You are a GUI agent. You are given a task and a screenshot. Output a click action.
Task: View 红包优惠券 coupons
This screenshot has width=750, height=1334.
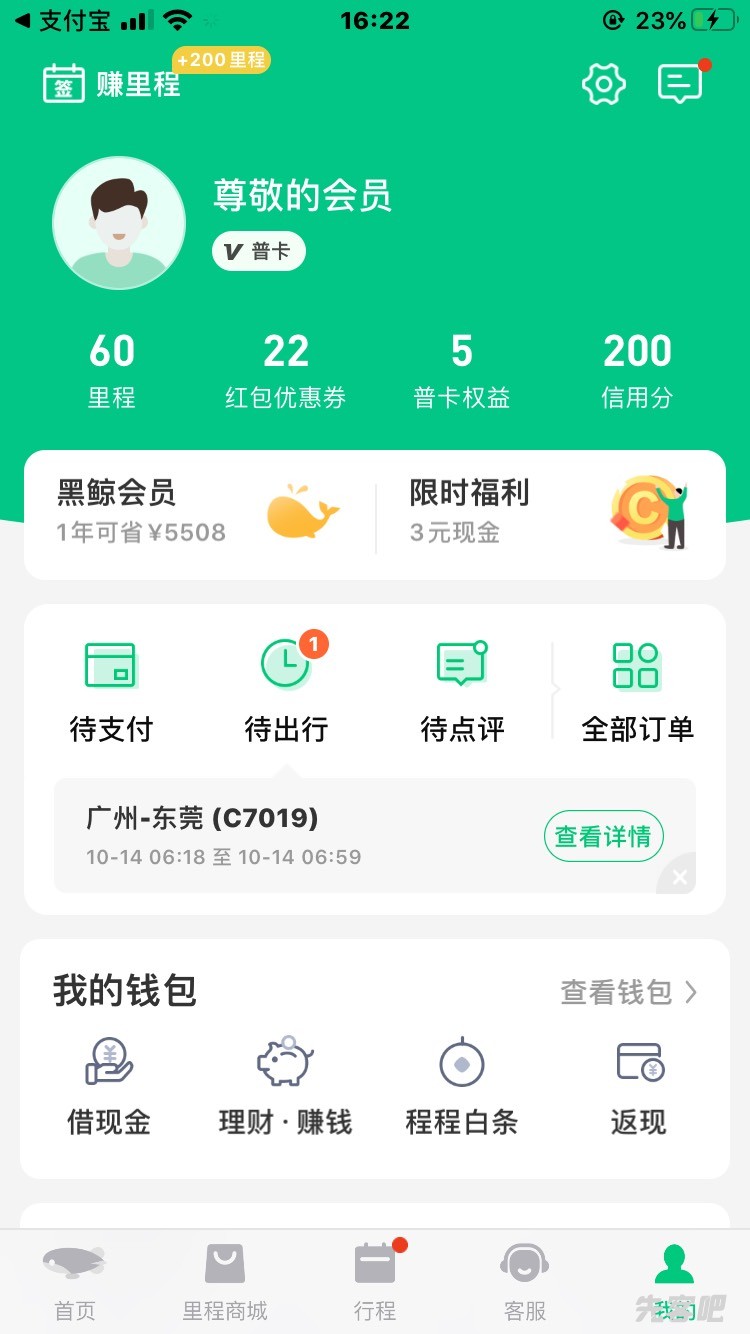(x=285, y=370)
